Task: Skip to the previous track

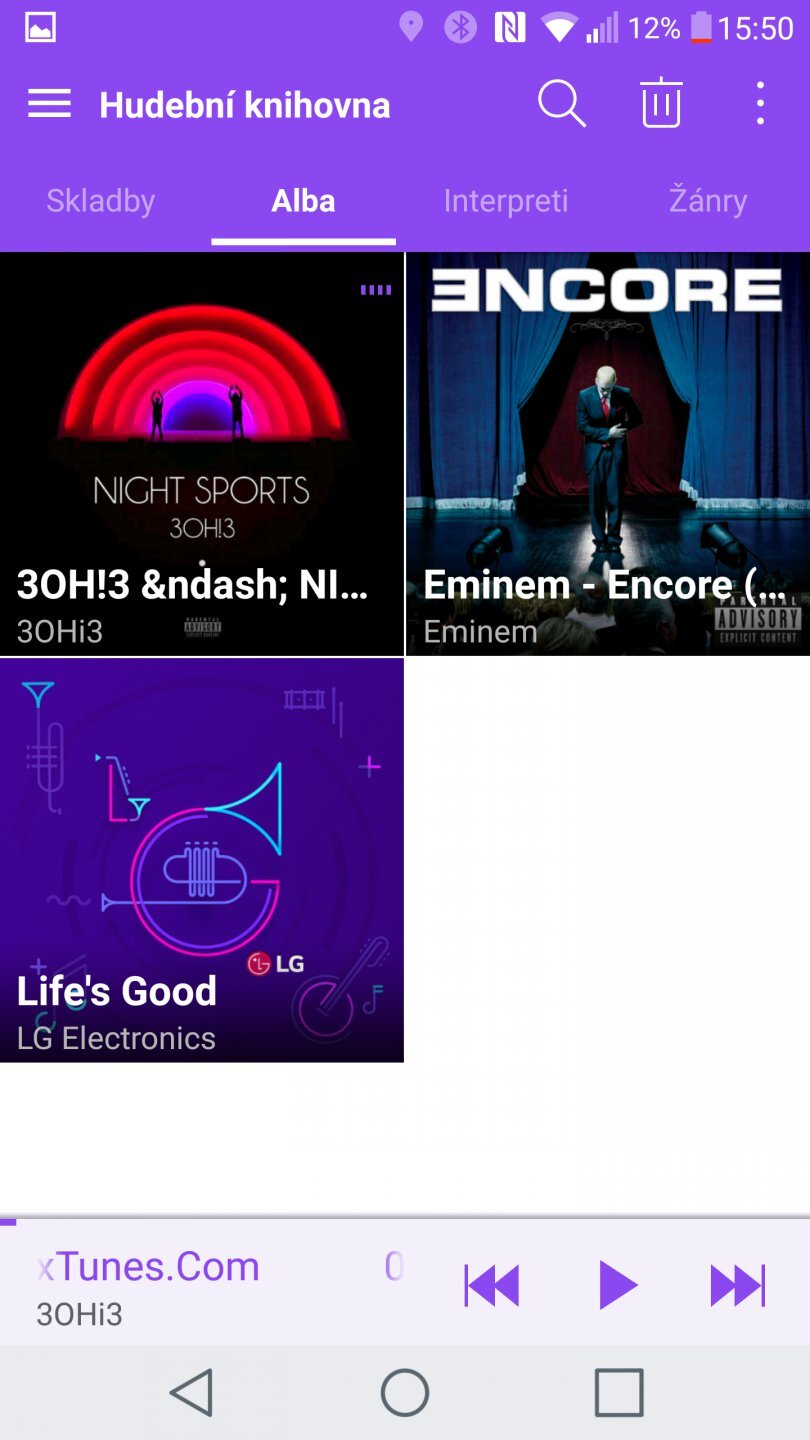Action: click(x=492, y=1285)
